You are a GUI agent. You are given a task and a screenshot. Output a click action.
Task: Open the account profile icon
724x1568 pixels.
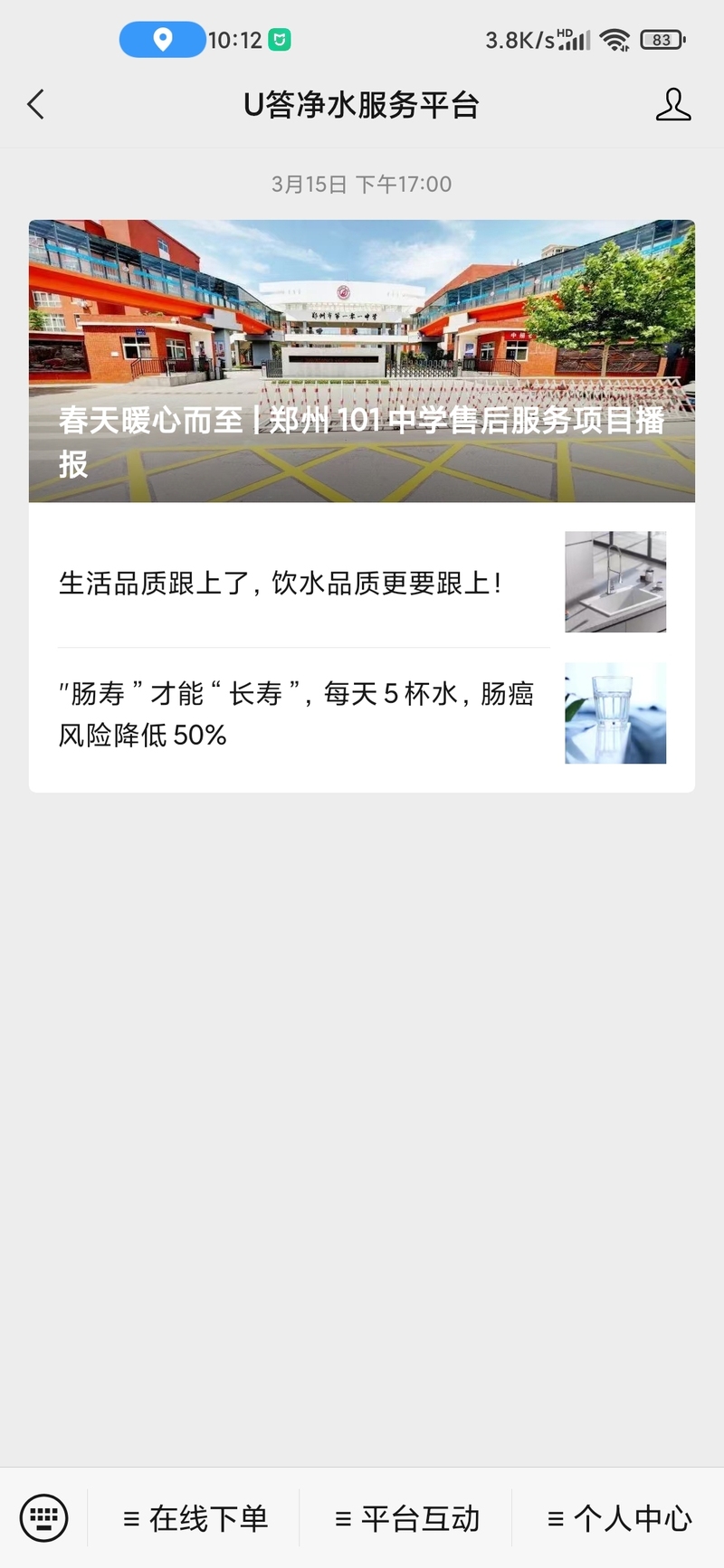click(672, 105)
